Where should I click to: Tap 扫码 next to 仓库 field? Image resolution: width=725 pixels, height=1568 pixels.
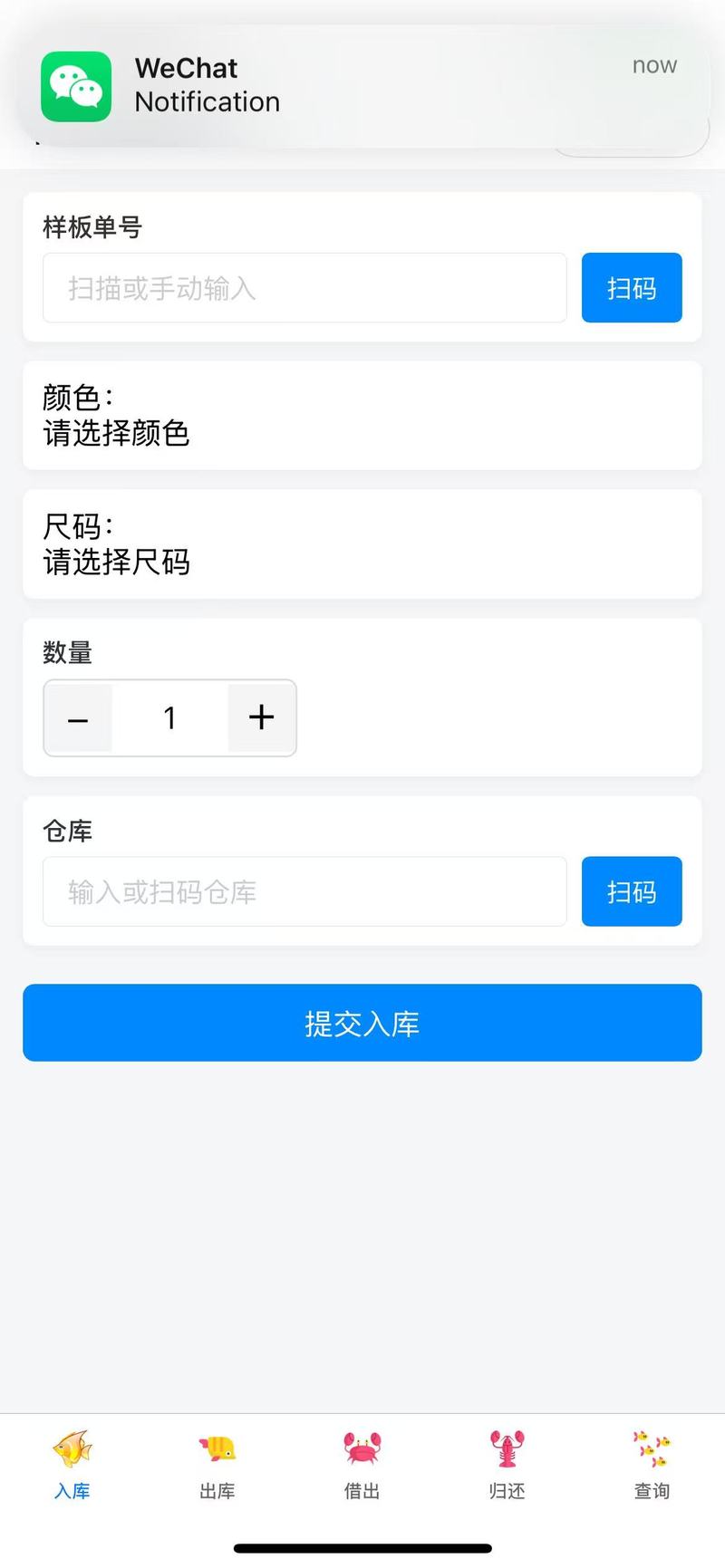pos(632,892)
